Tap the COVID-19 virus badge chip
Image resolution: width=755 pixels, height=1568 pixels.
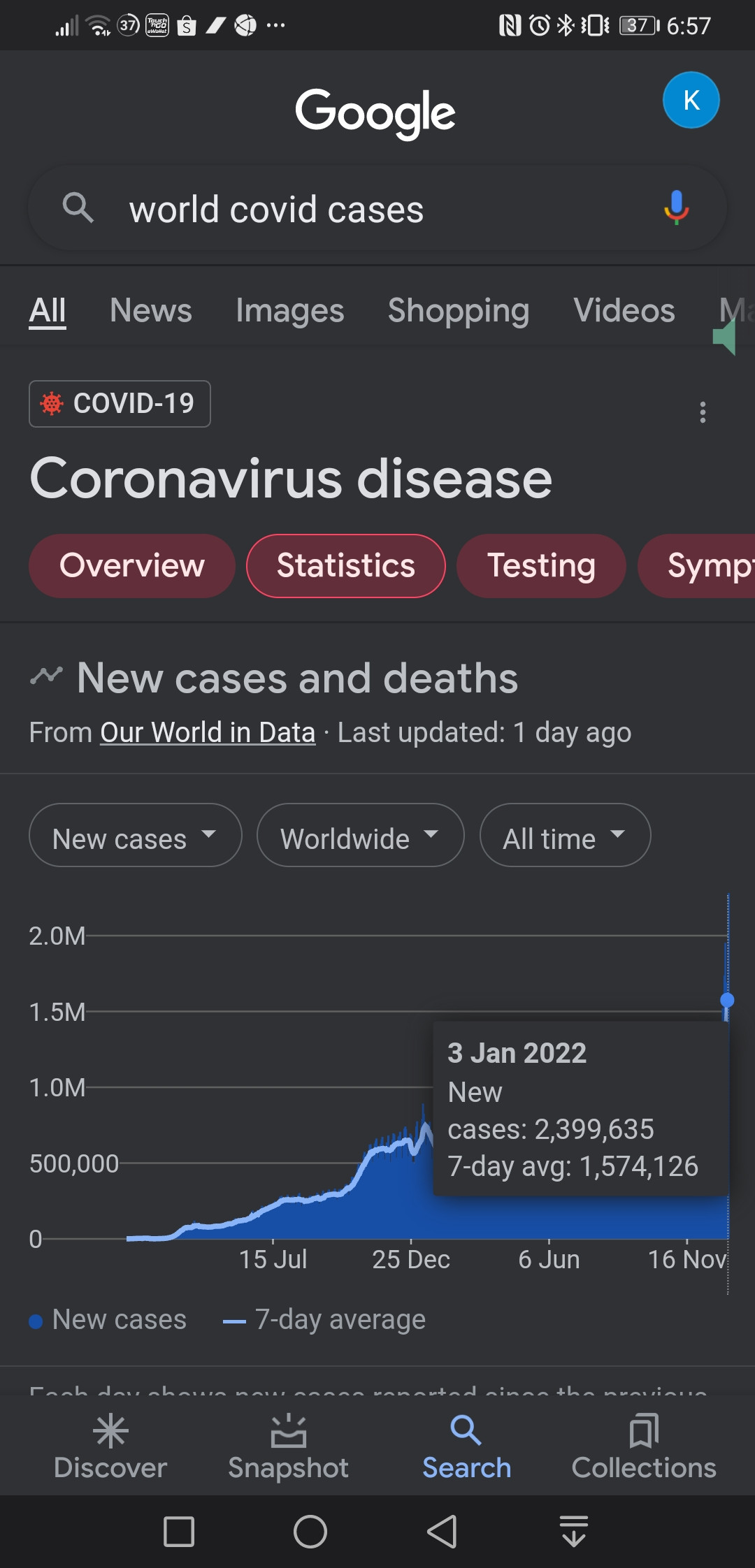119,403
